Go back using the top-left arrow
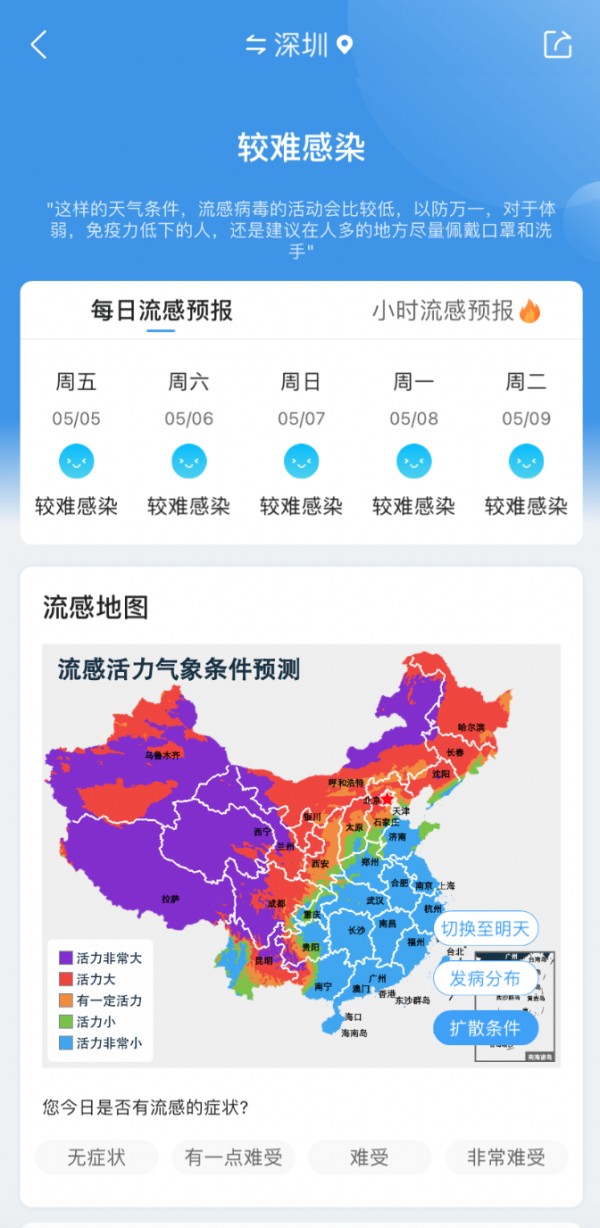 (x=39, y=45)
